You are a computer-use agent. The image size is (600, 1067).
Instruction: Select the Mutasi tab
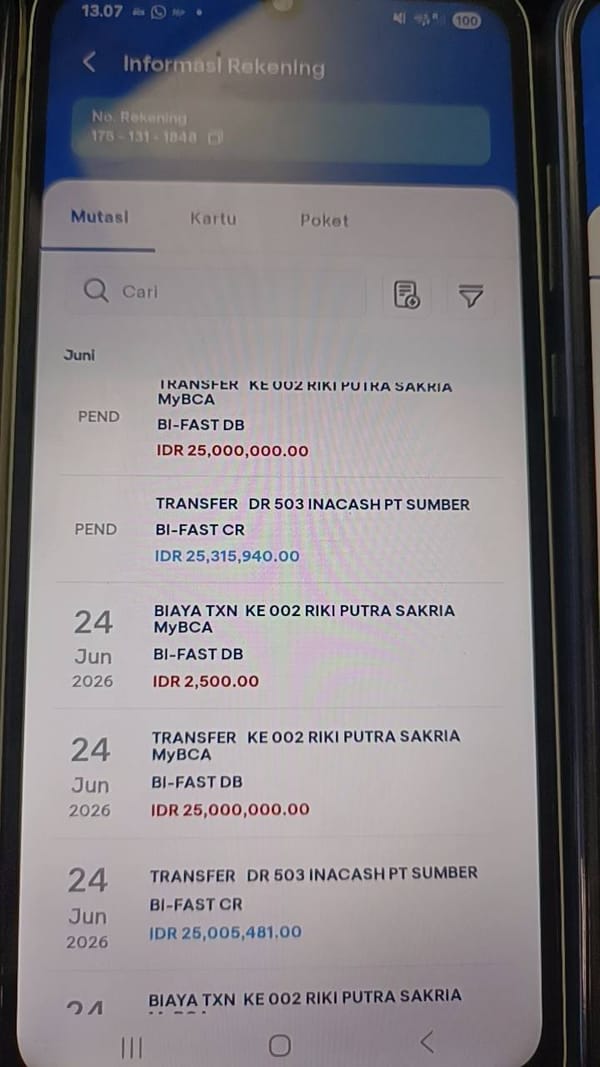(99, 217)
